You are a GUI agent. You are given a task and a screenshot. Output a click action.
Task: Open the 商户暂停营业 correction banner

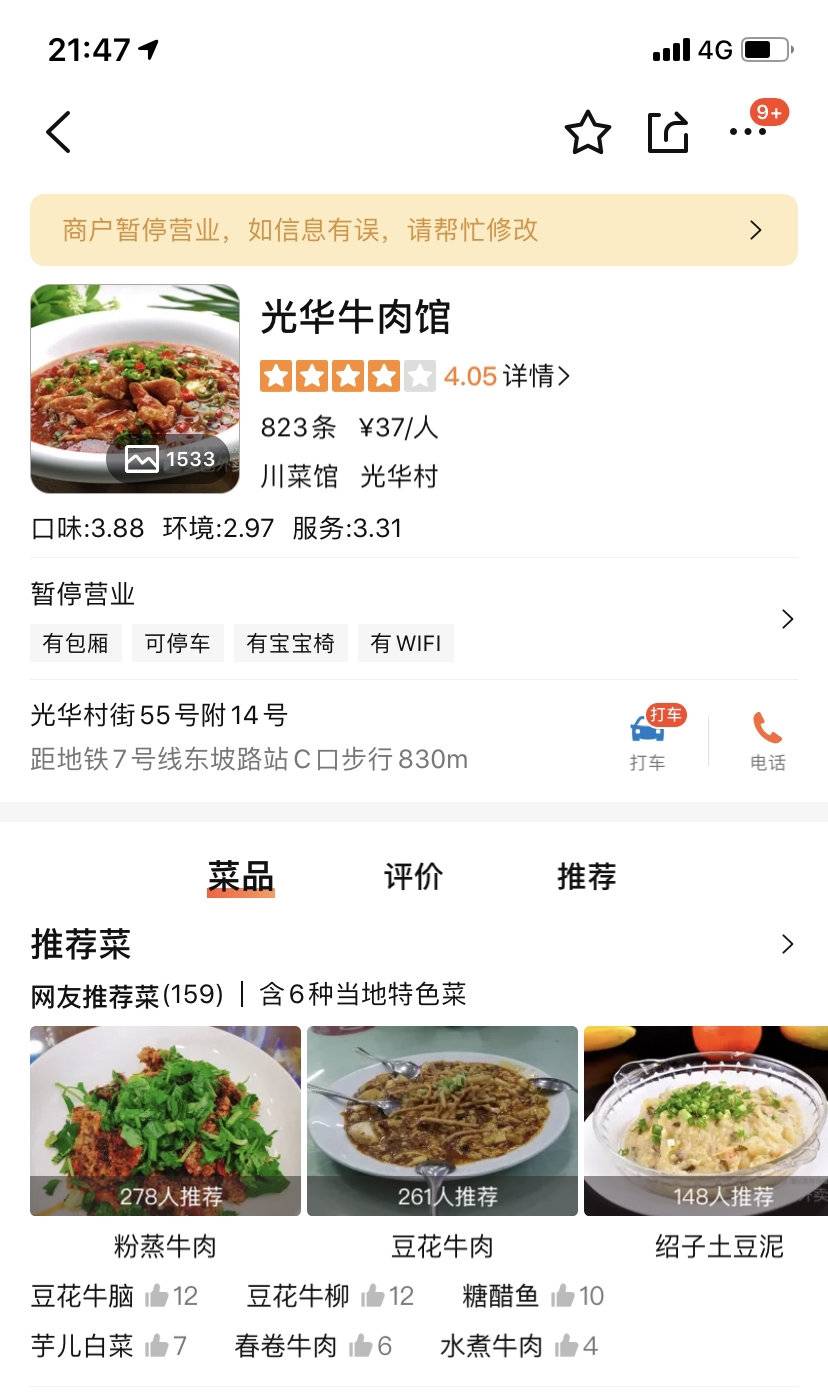click(x=413, y=231)
